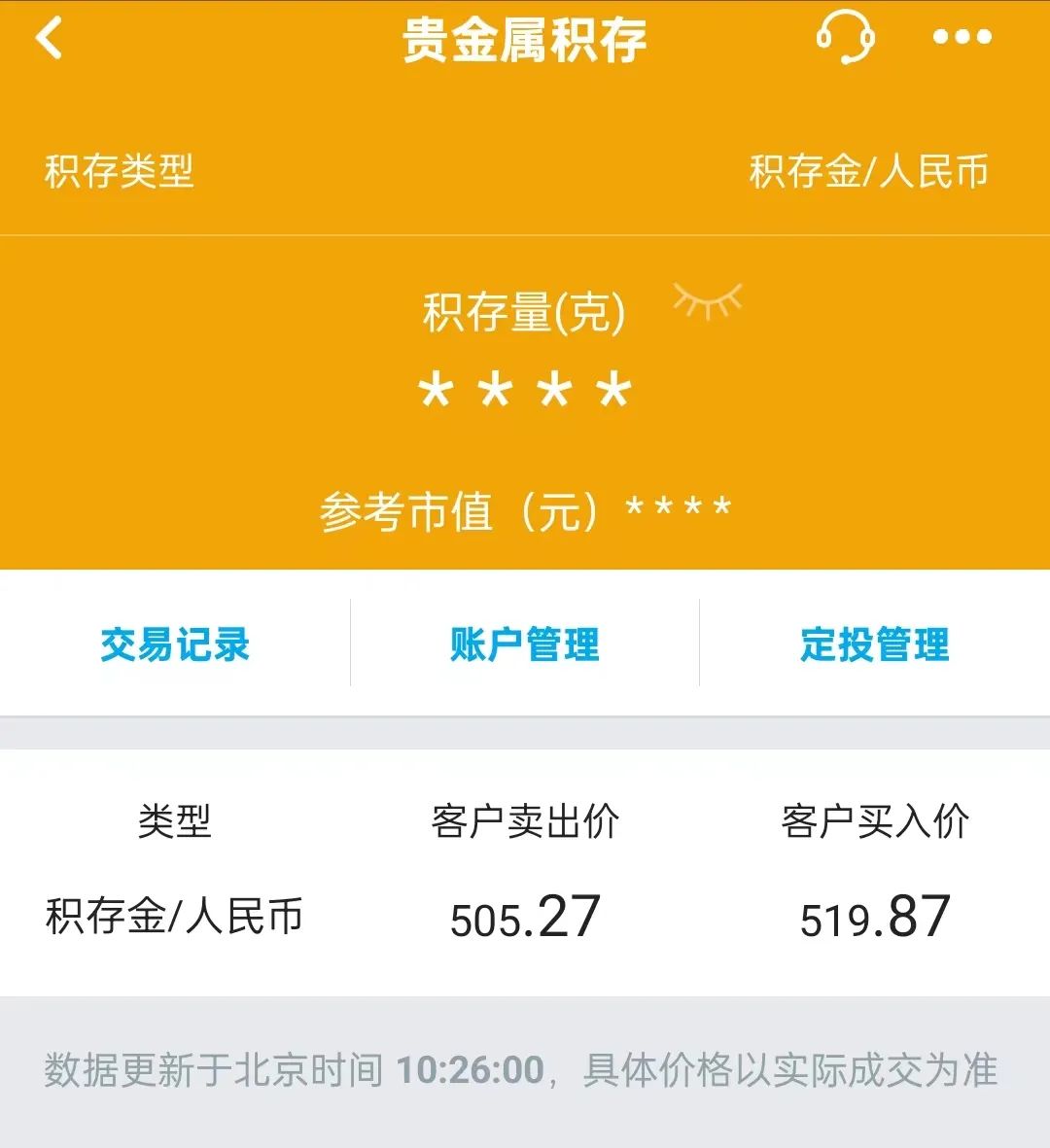Open the 积存金/人民币 type selector

[868, 170]
